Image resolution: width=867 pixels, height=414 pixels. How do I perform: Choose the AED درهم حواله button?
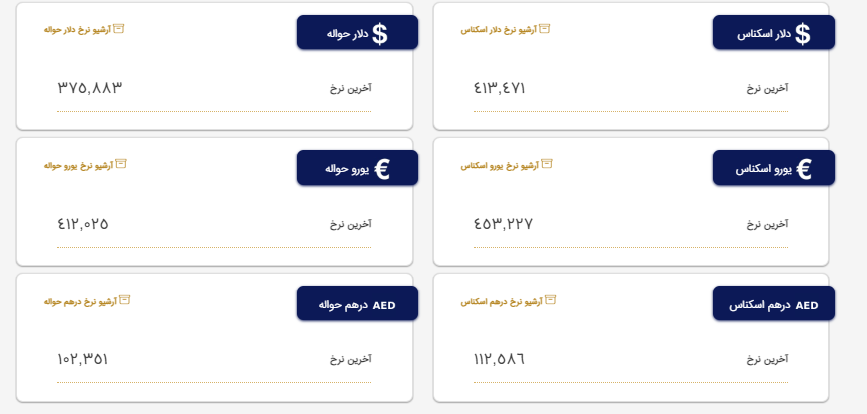[357, 303]
